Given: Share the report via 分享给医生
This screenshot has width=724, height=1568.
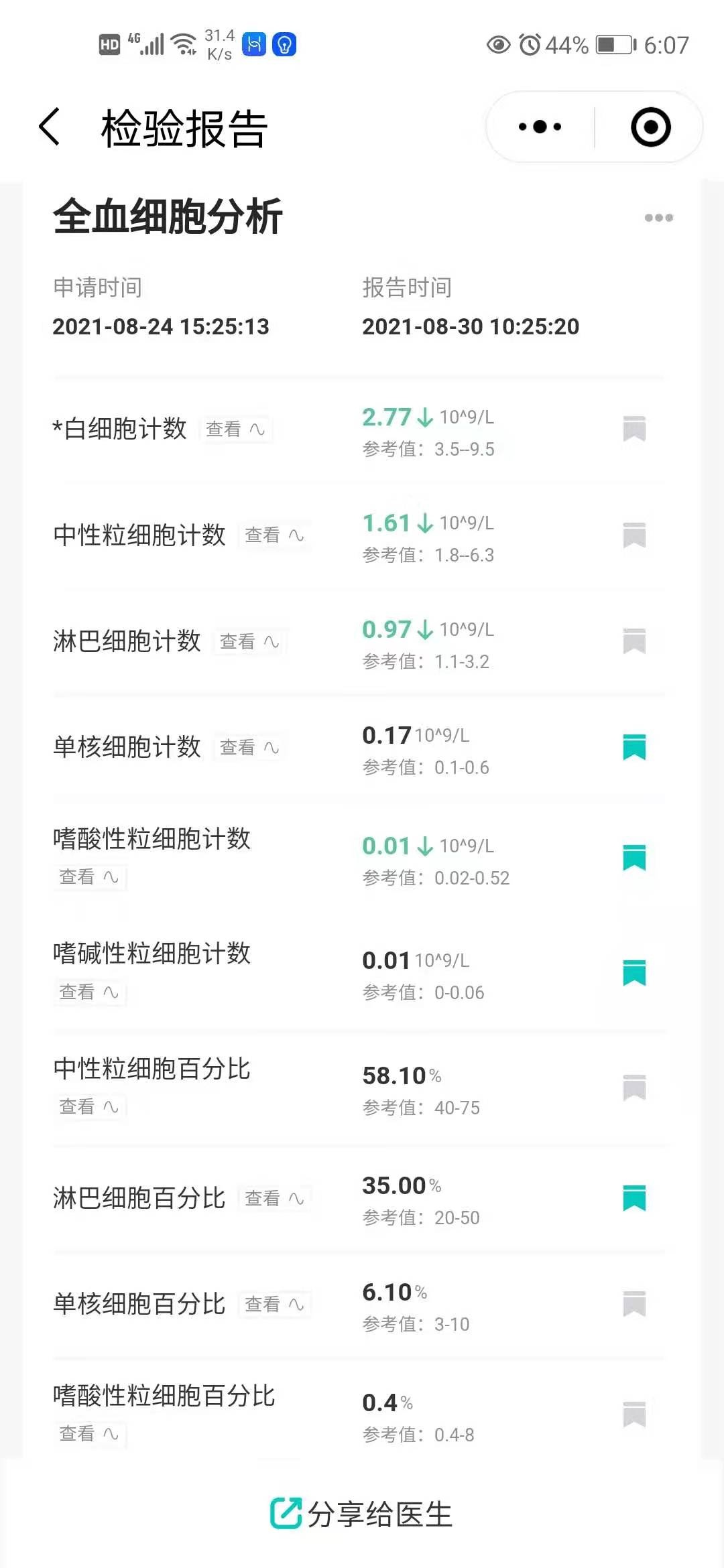Looking at the screenshot, I should click(362, 1514).
